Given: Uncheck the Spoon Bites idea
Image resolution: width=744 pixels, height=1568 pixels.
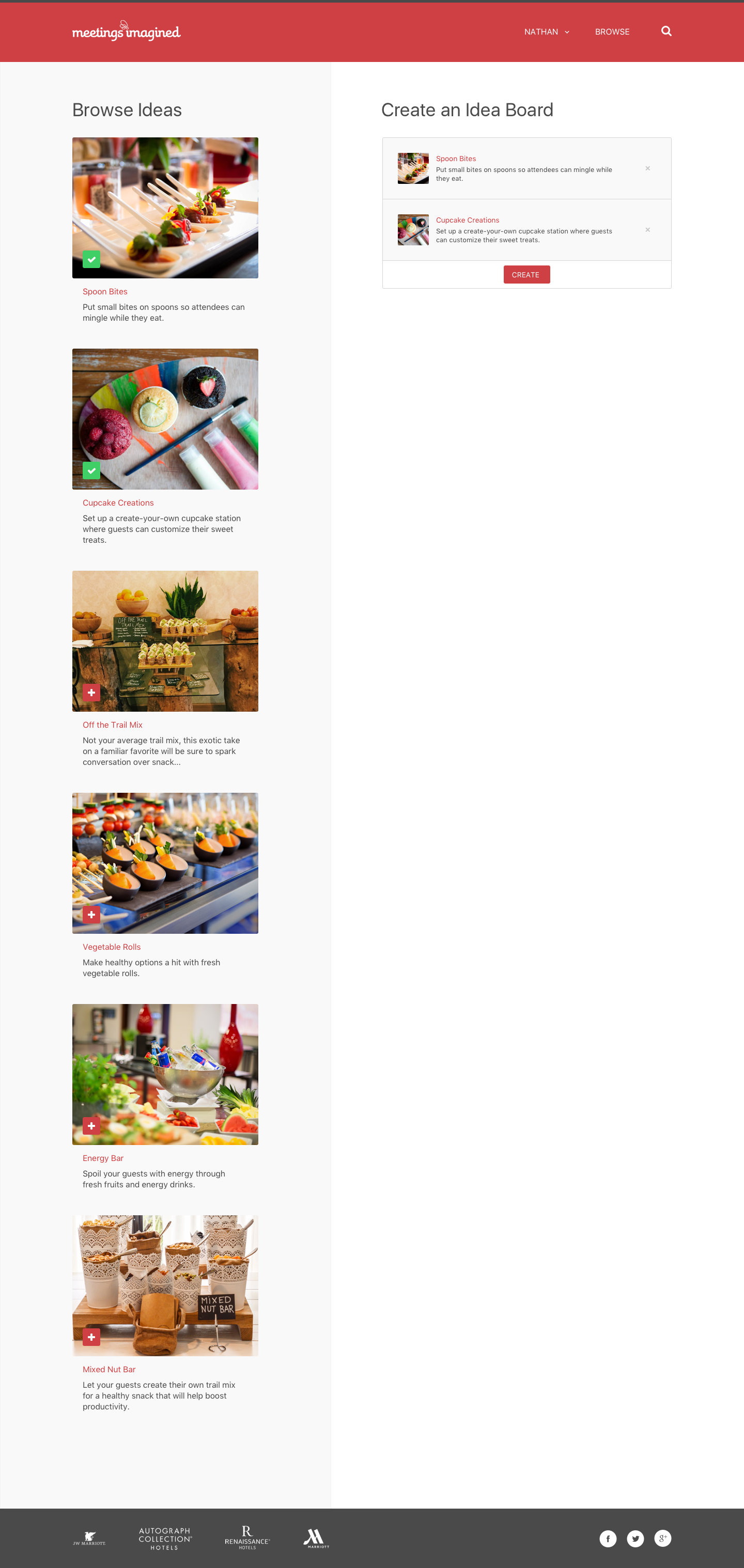Looking at the screenshot, I should click(91, 259).
